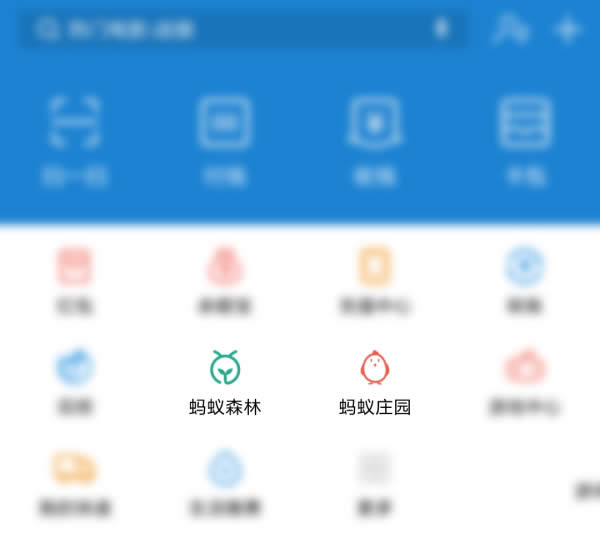Open the plus menu icon
The width and height of the screenshot is (600, 535).
[568, 30]
